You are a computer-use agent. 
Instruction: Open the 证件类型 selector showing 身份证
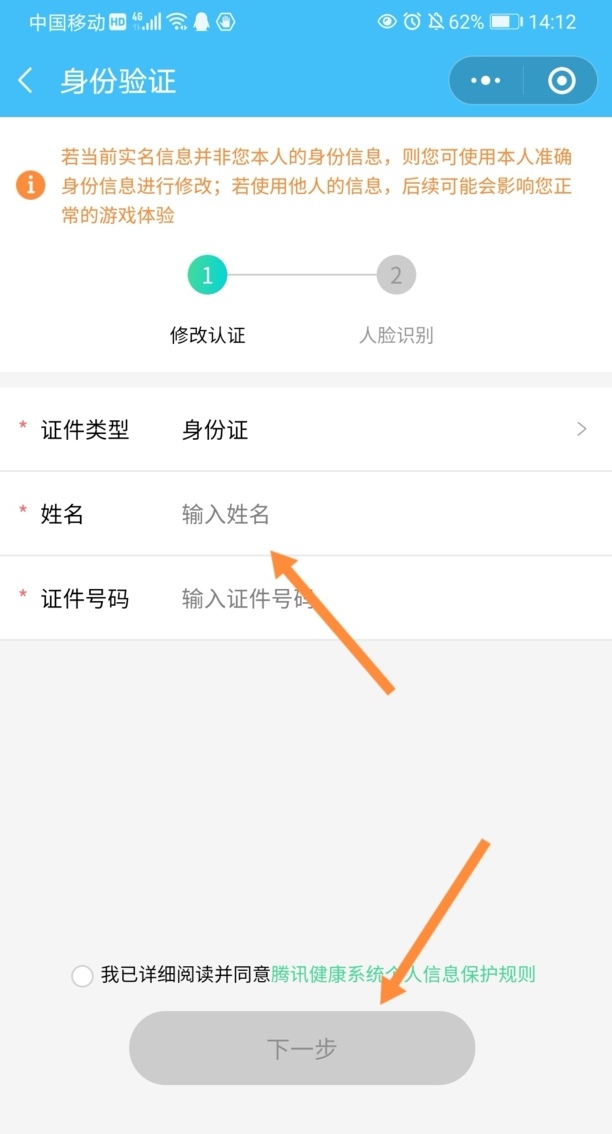coord(380,430)
